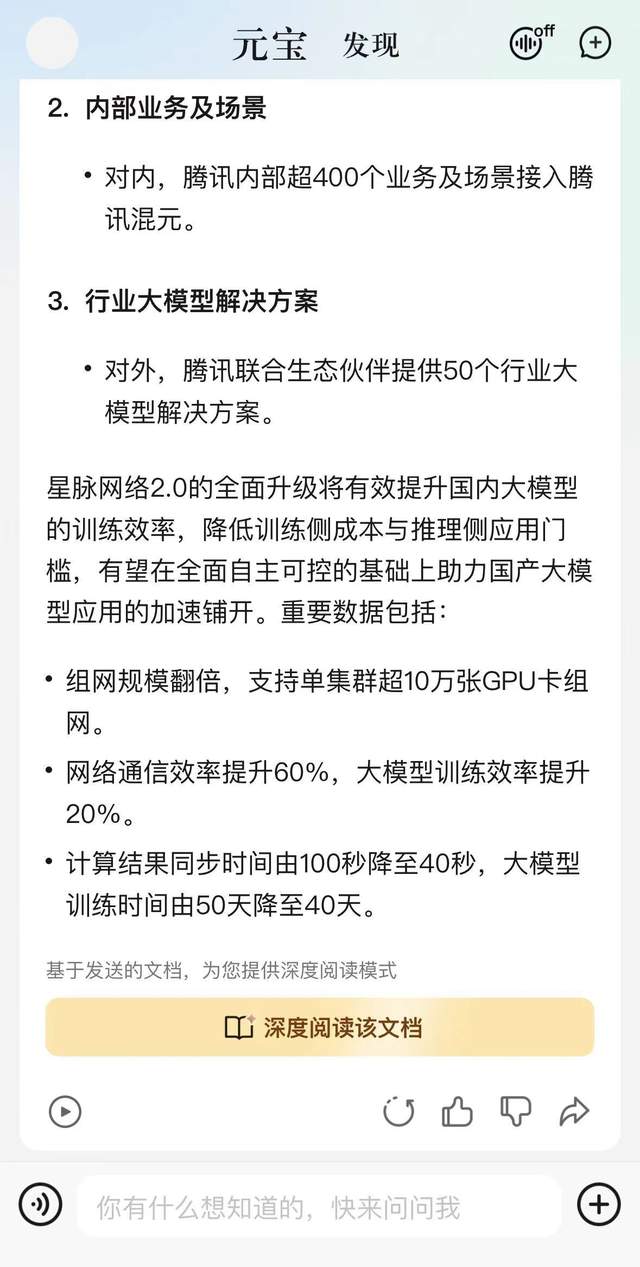This screenshot has width=640, height=1267.
Task: Open the profile avatar
Action: (x=52, y=43)
